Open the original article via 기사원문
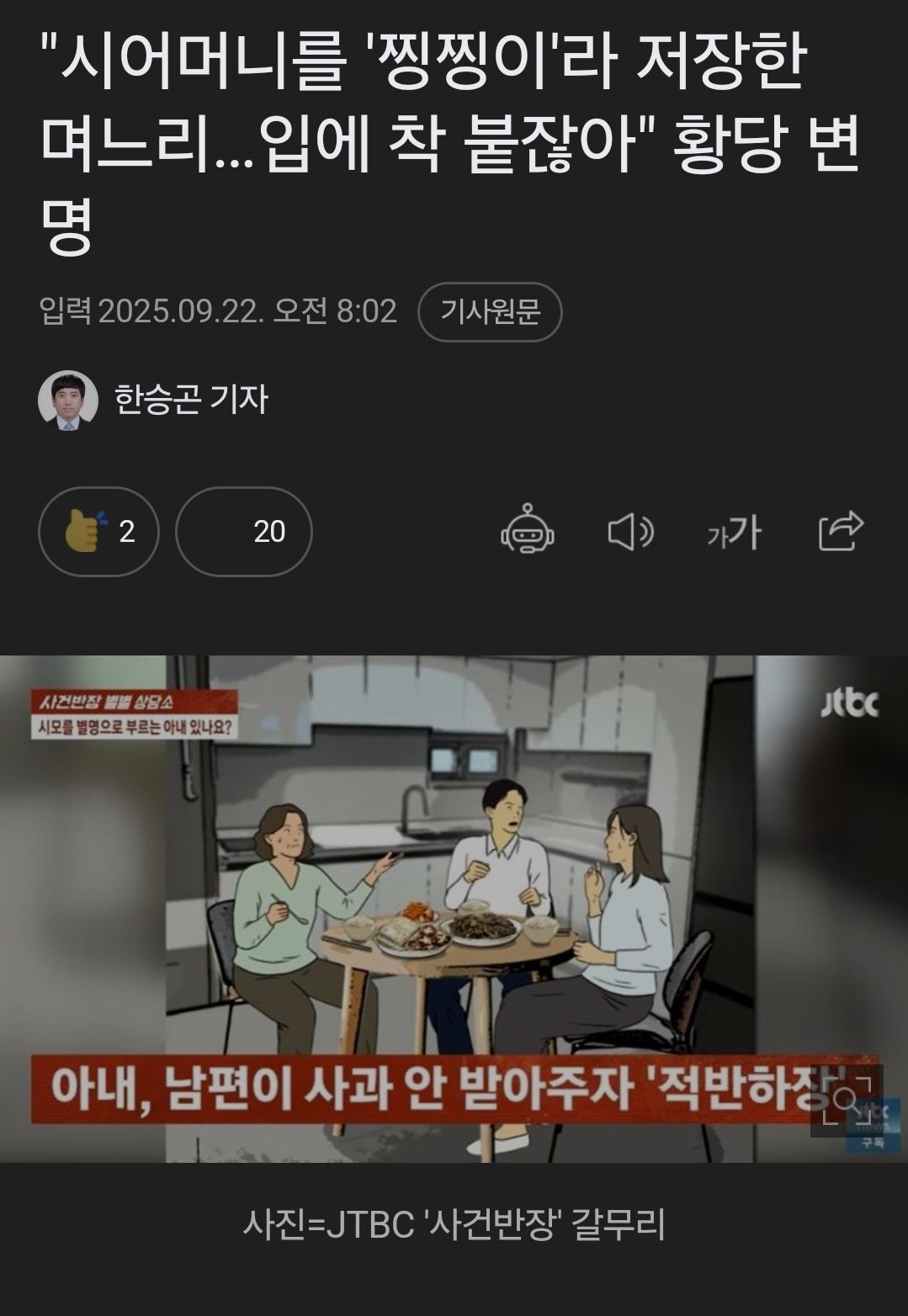 pyautogui.click(x=490, y=312)
